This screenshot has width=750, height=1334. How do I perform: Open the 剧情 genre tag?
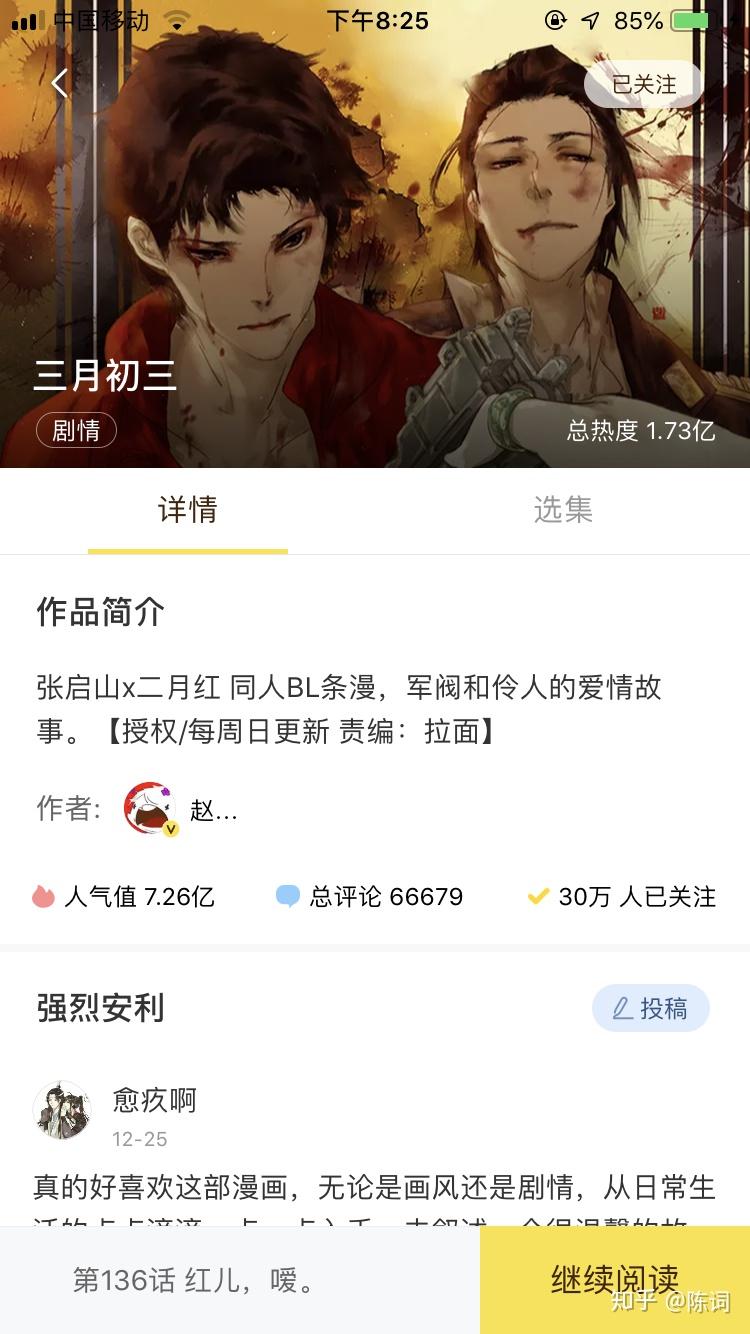pyautogui.click(x=77, y=430)
